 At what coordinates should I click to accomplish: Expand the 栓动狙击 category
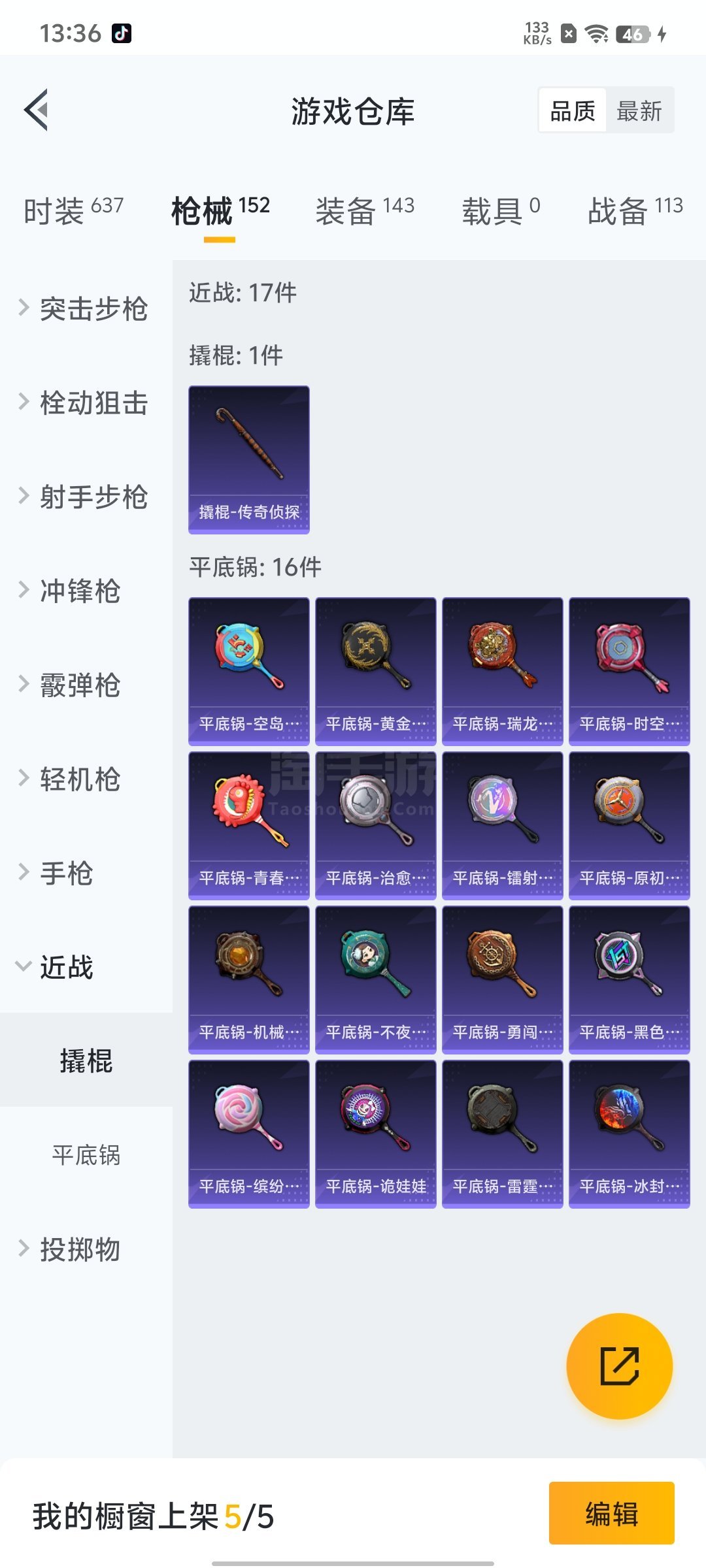pos(85,402)
